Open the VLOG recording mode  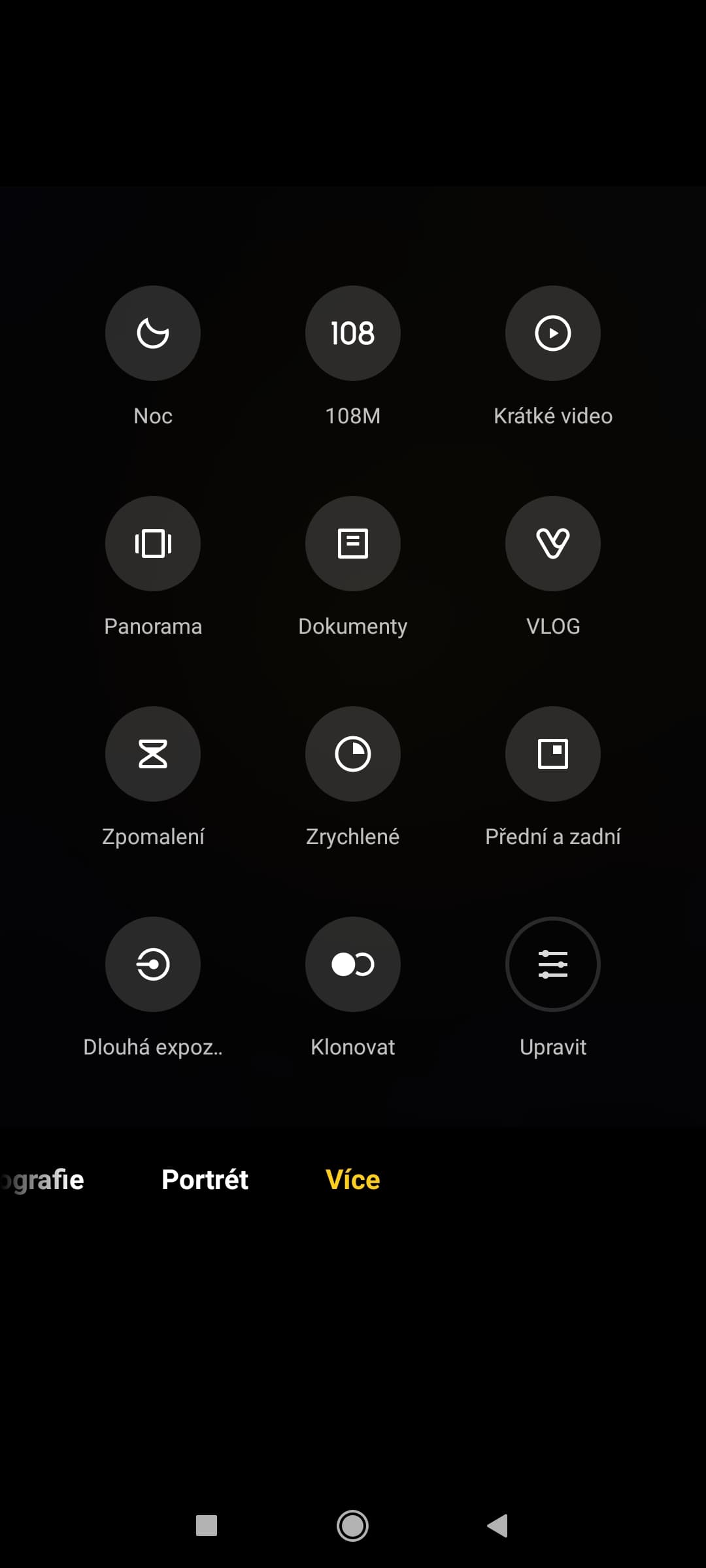click(x=553, y=544)
